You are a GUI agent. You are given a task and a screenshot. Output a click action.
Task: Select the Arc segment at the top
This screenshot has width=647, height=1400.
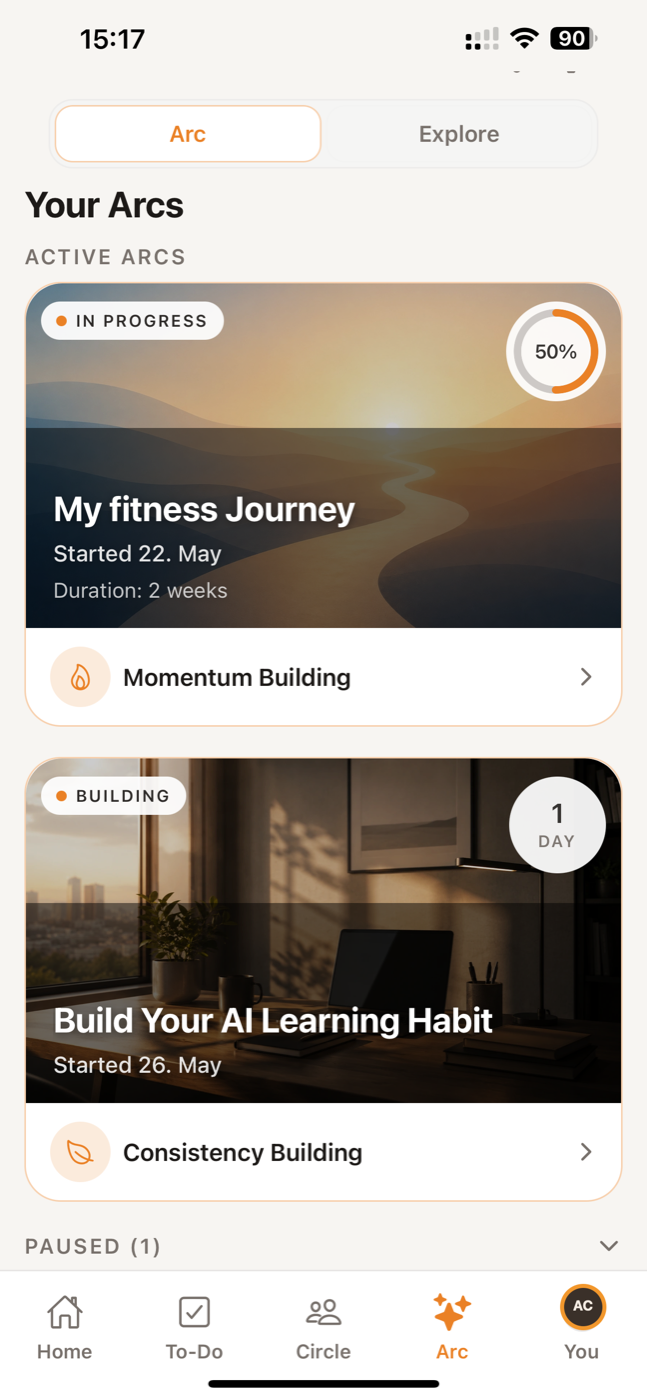click(188, 134)
